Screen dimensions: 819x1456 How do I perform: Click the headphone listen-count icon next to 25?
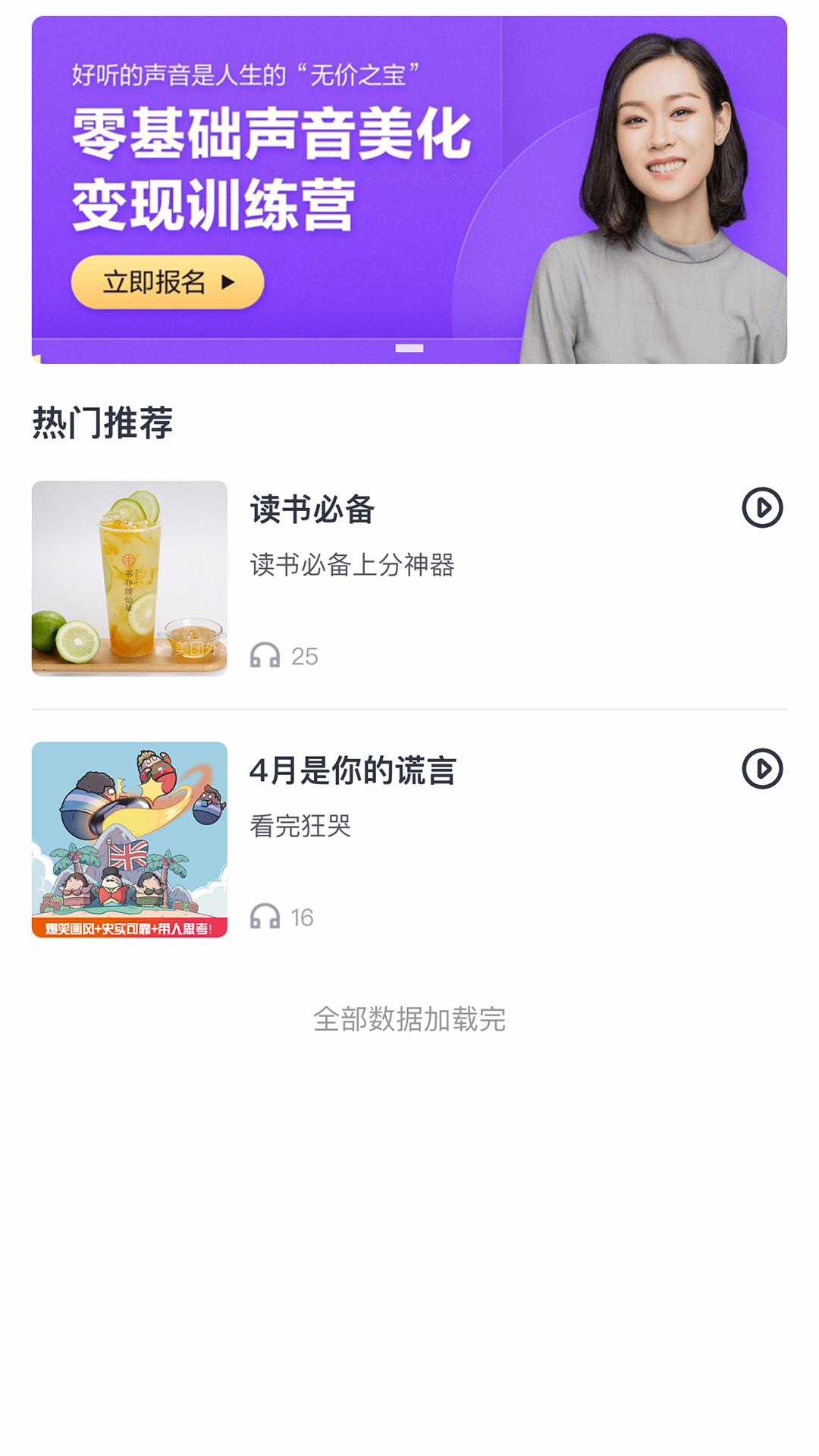coord(265,656)
